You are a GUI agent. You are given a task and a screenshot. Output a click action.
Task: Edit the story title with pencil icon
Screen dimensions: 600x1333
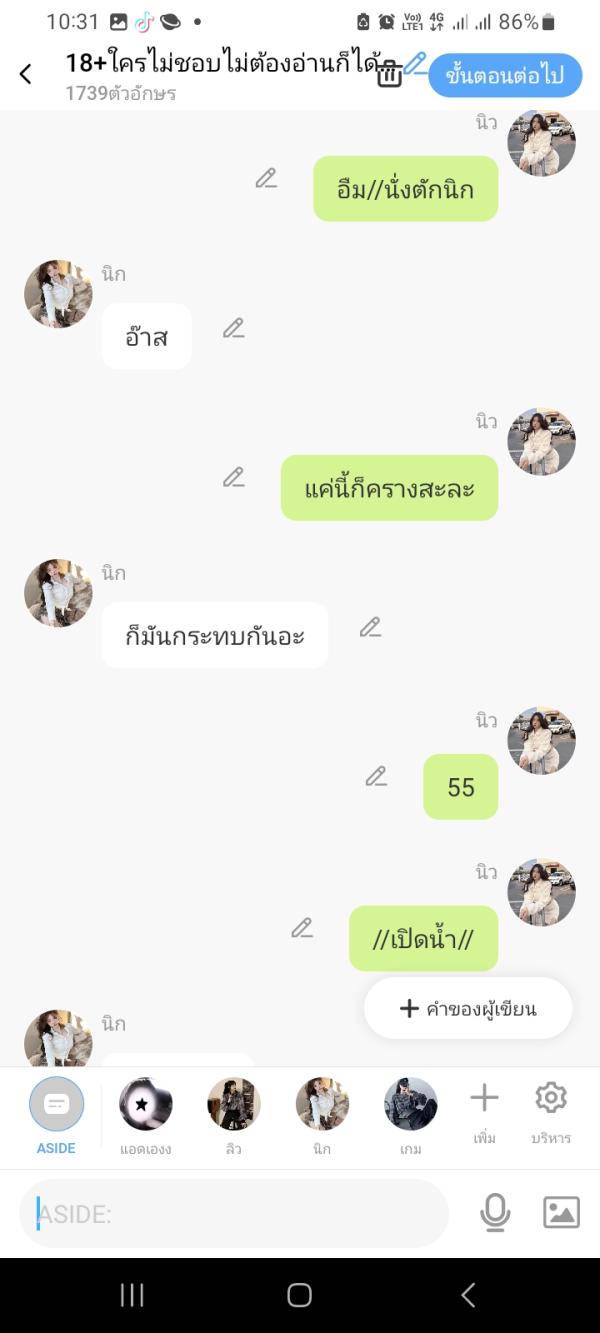[416, 63]
